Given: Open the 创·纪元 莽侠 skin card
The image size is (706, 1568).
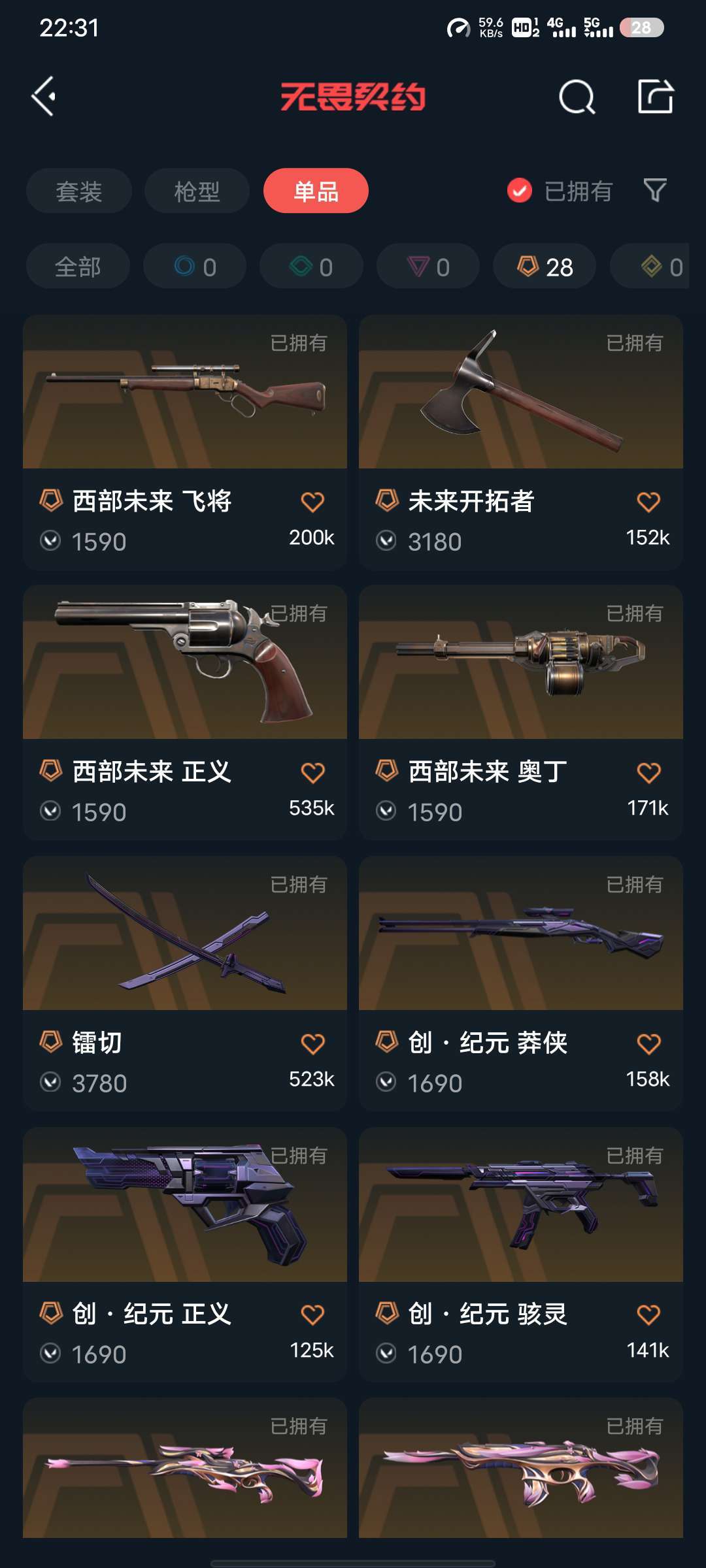Looking at the screenshot, I should pos(521,984).
